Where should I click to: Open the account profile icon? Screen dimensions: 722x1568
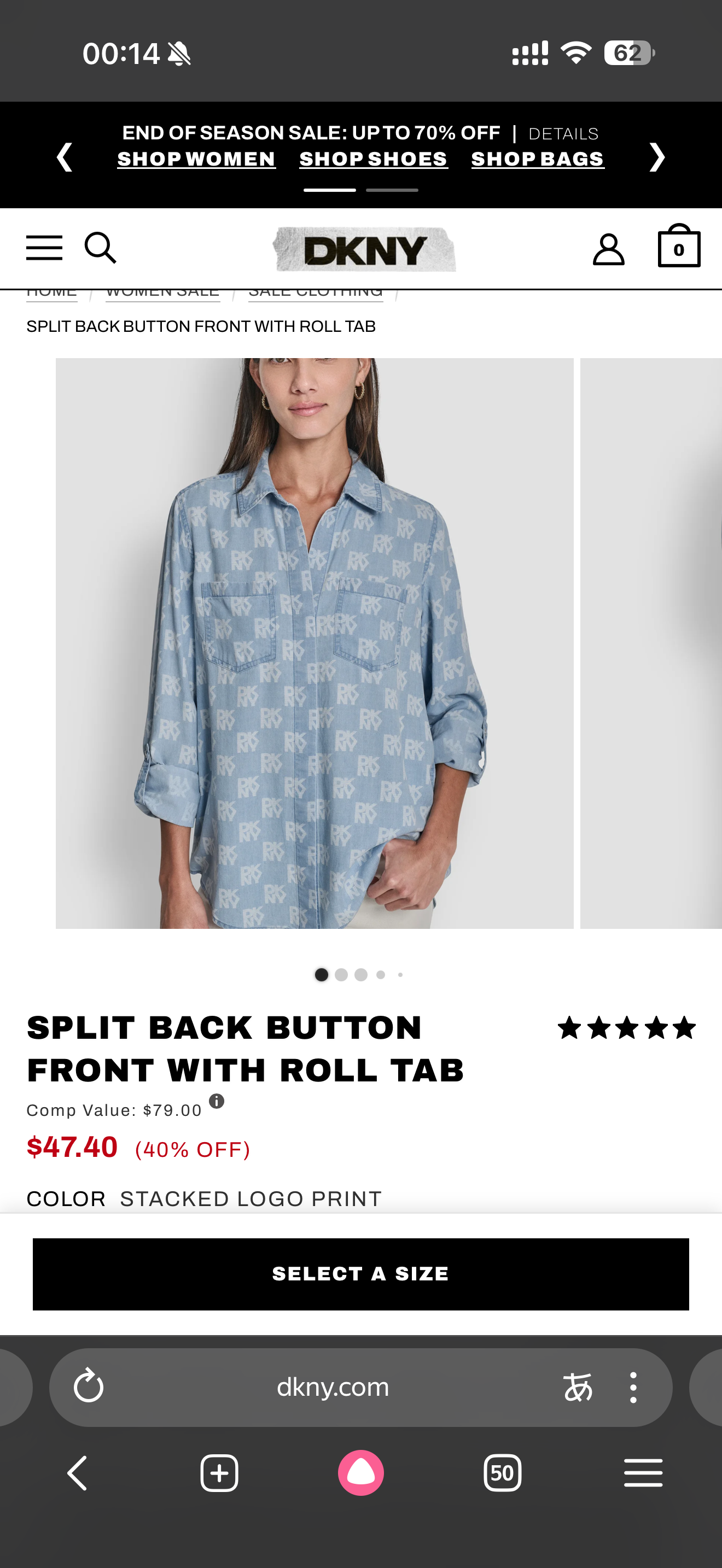(x=608, y=249)
